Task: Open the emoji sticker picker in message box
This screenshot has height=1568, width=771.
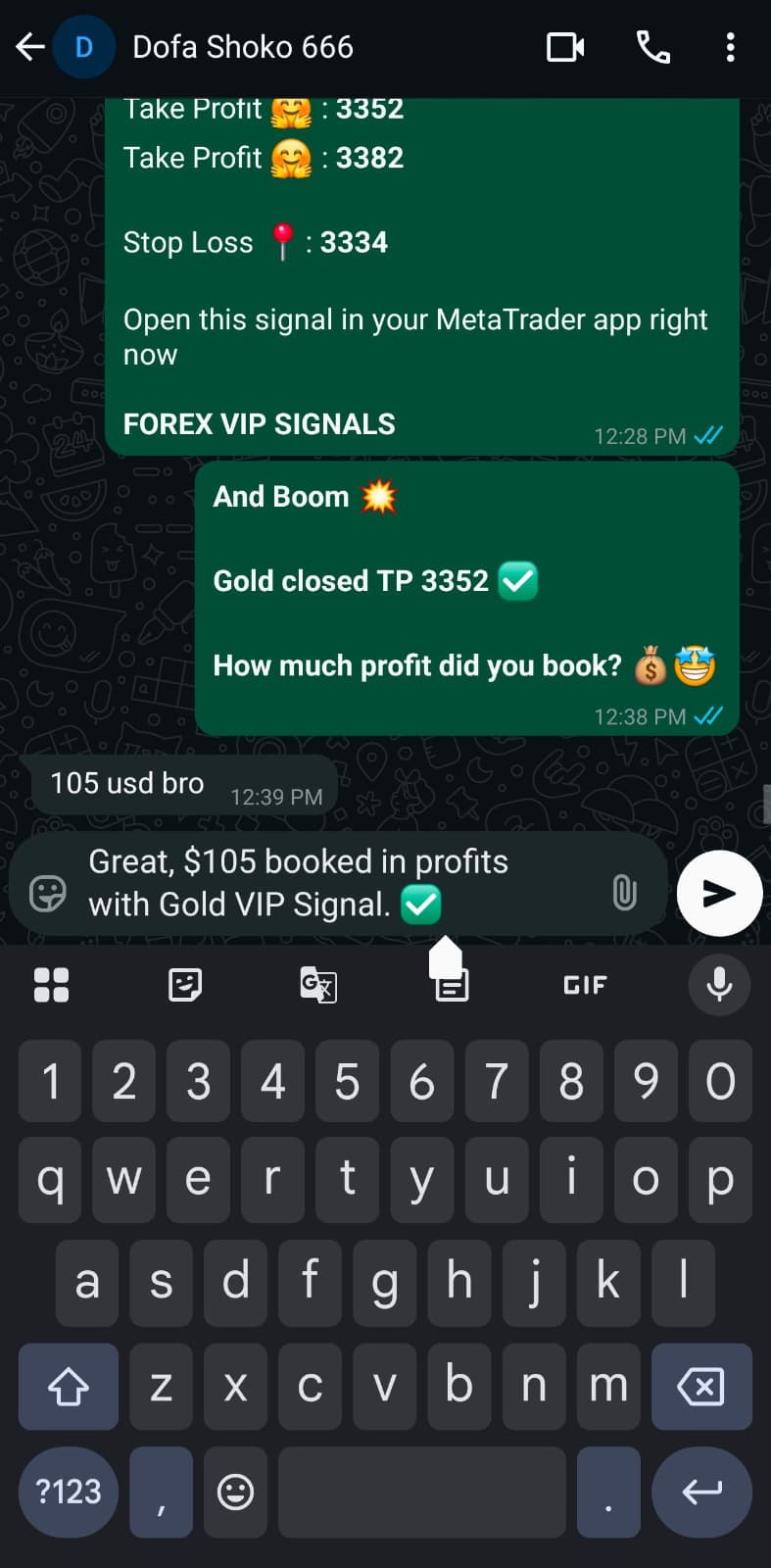Action: (47, 893)
